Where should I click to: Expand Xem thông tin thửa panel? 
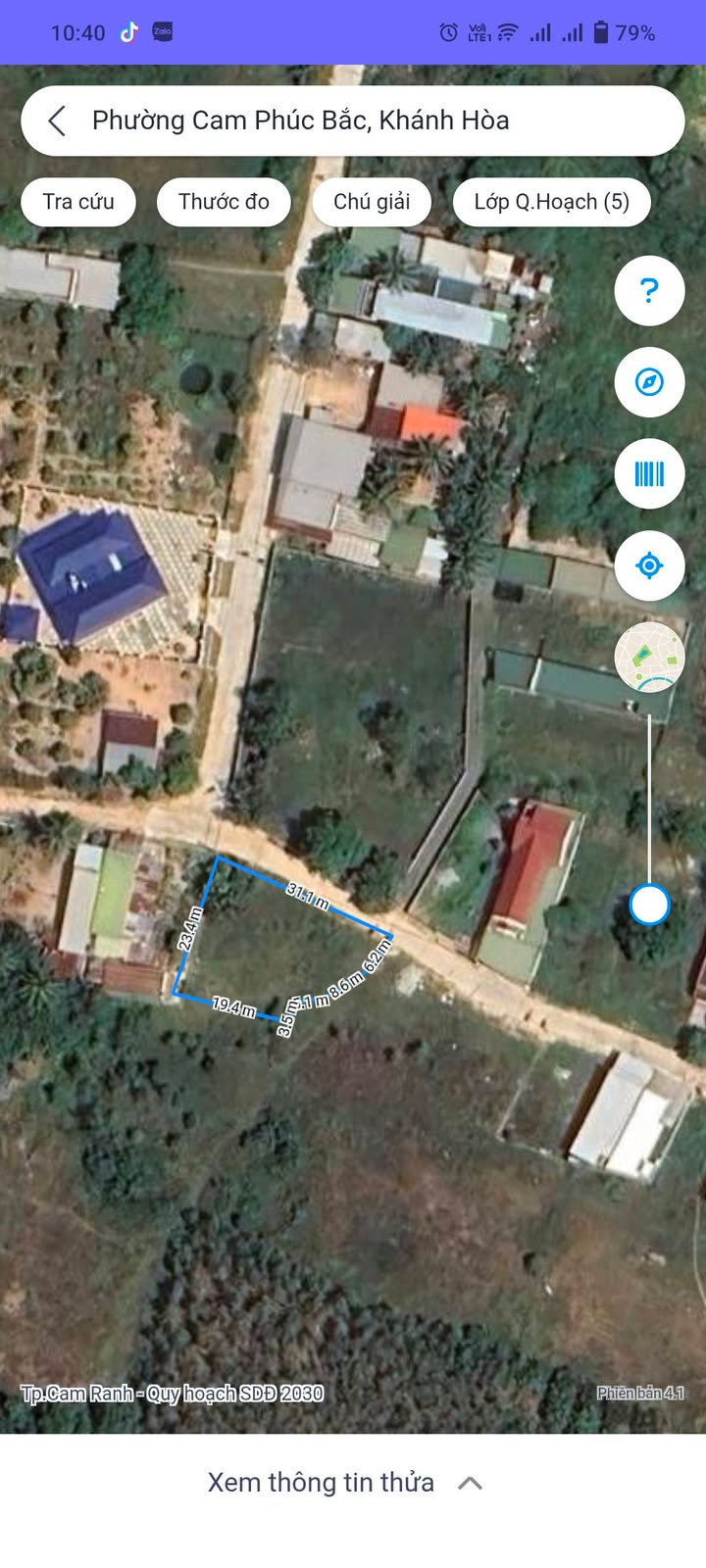tap(345, 1483)
